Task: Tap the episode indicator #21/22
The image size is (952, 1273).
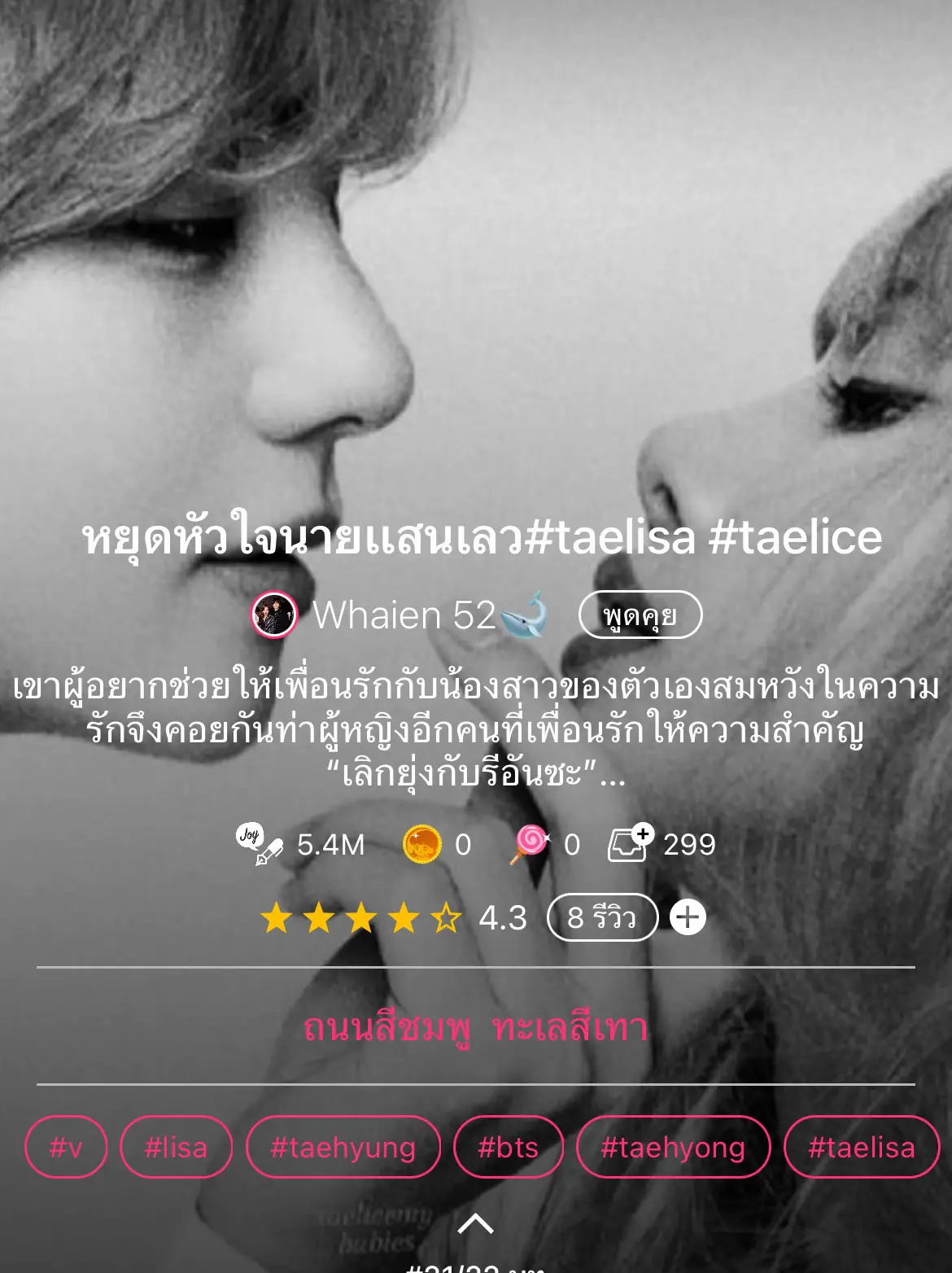Action: [476, 1266]
